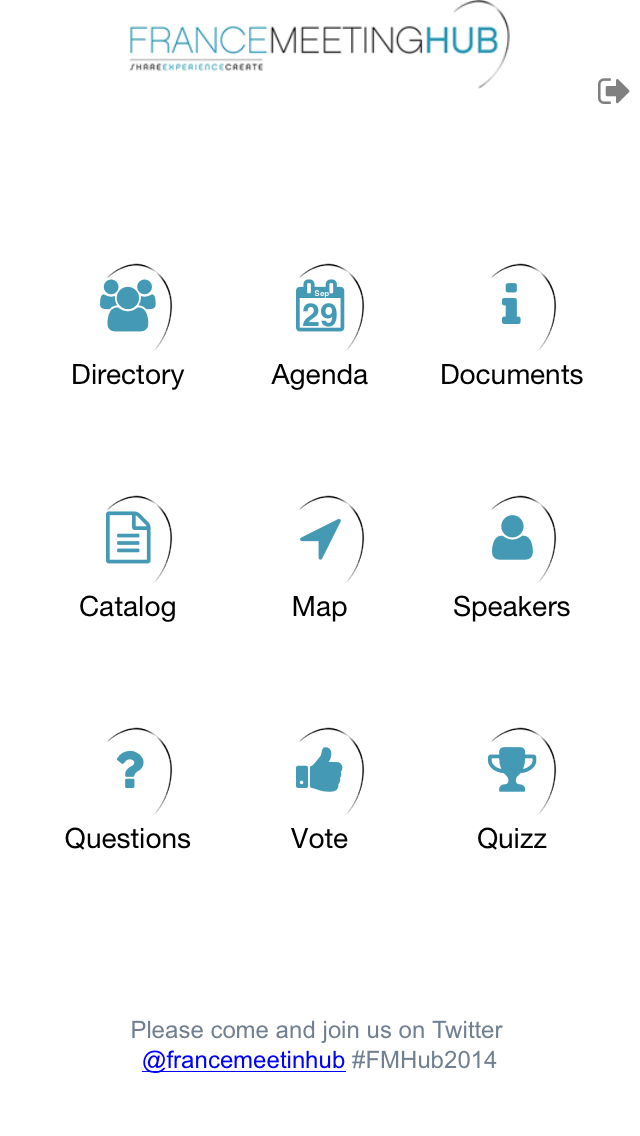Open the Directory section
This screenshot has width=640, height=1136.
click(x=128, y=326)
